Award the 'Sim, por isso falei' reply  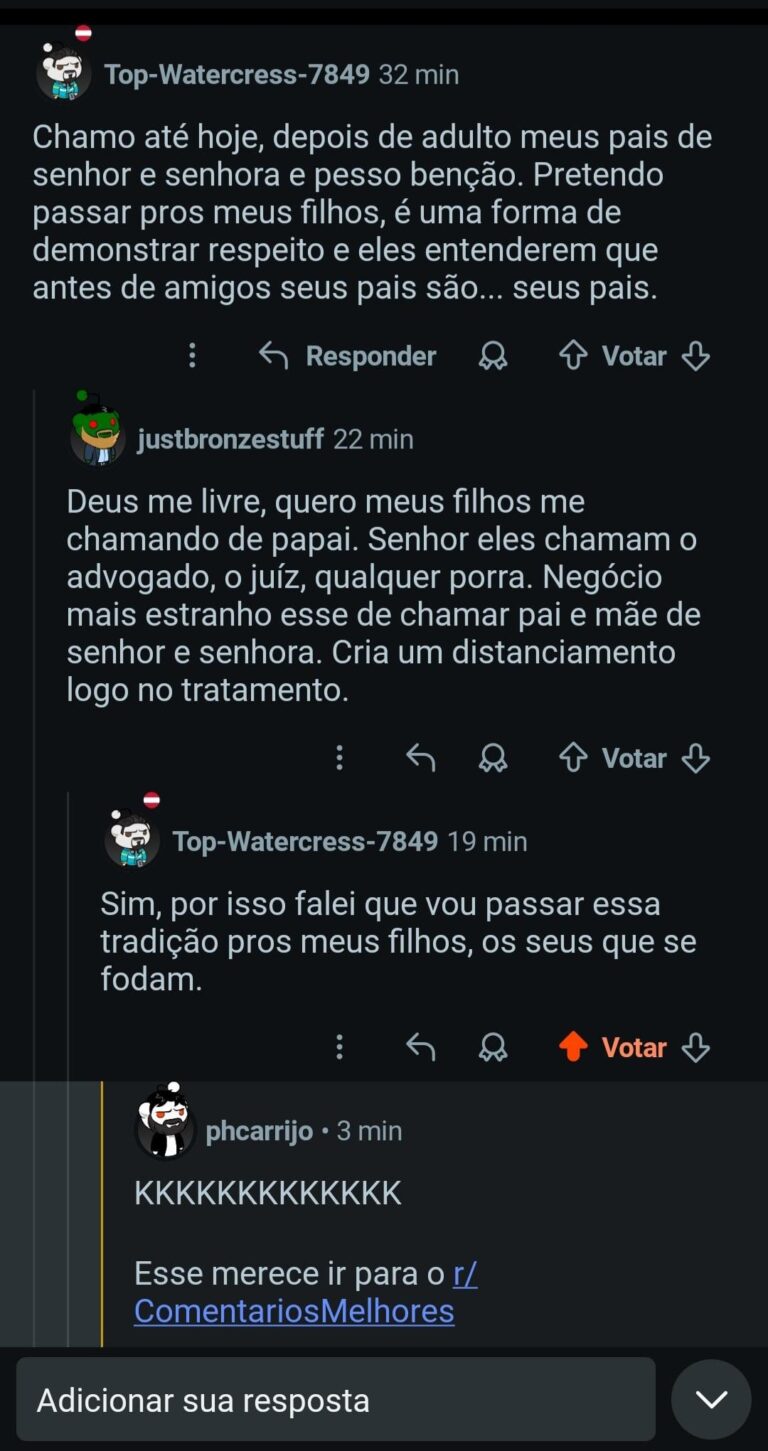point(492,1047)
